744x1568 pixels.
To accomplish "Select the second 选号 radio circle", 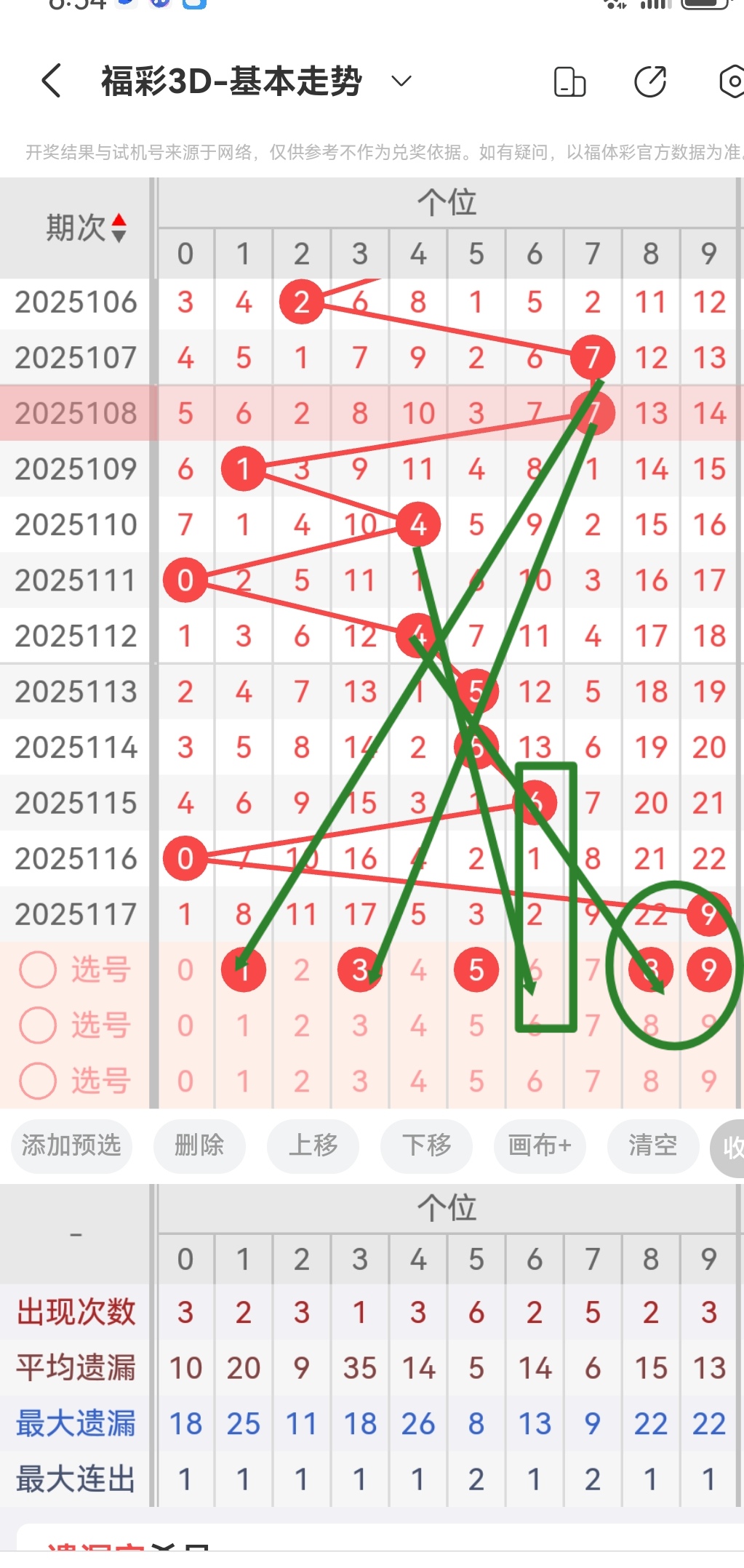I will tap(36, 1025).
